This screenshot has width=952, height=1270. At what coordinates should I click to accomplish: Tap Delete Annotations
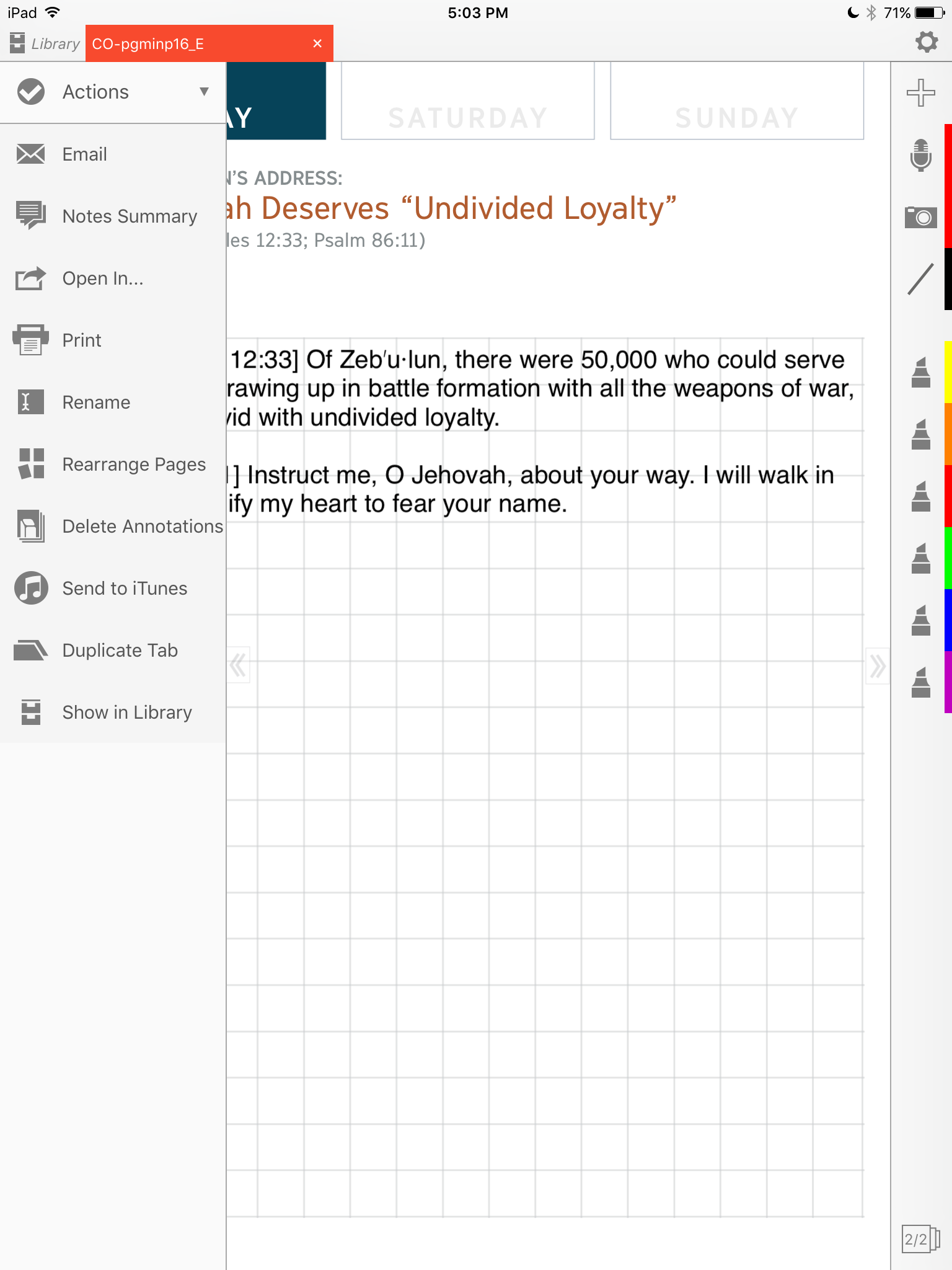point(143,526)
